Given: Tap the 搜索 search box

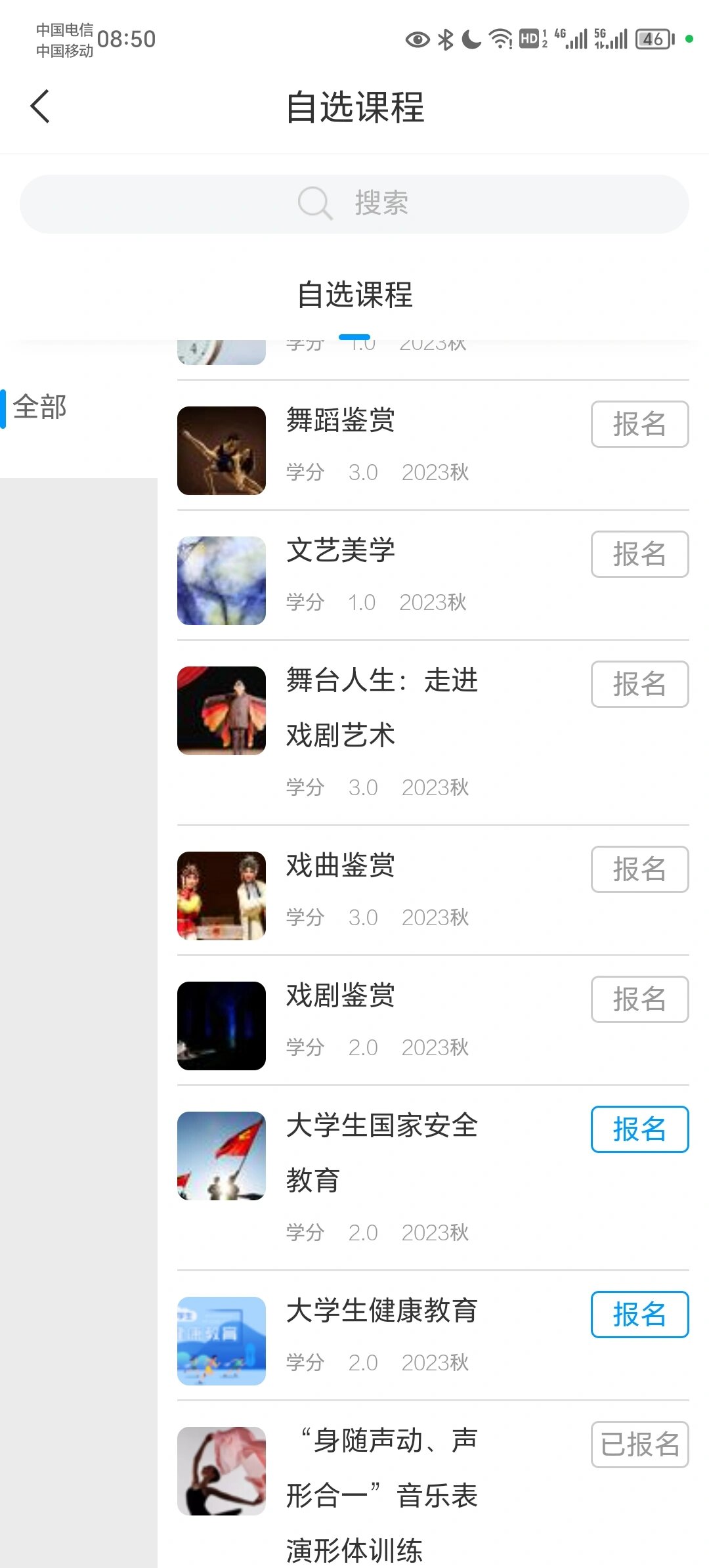Looking at the screenshot, I should coord(354,204).
